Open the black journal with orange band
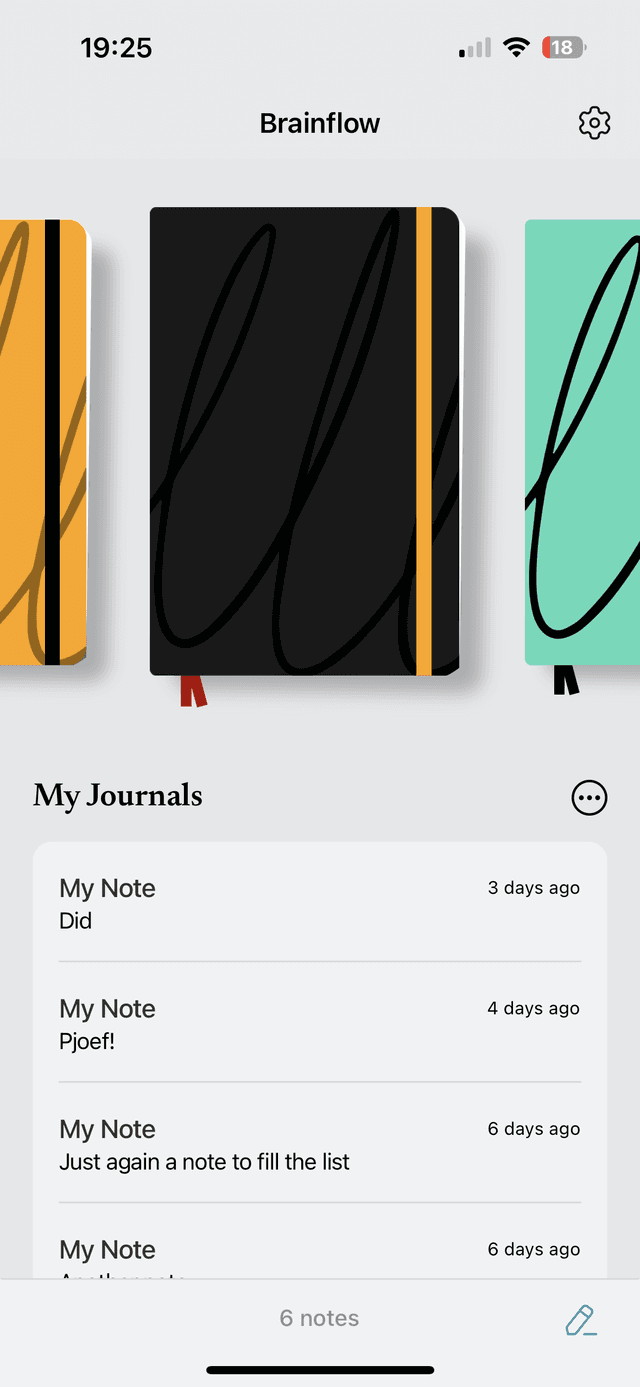 pyautogui.click(x=304, y=441)
